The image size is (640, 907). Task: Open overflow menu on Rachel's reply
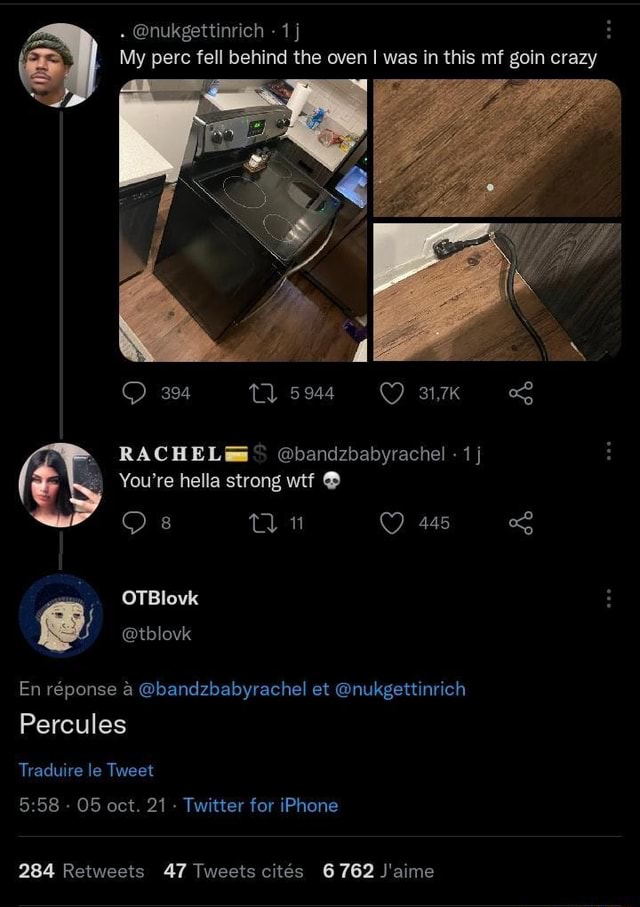click(x=609, y=453)
